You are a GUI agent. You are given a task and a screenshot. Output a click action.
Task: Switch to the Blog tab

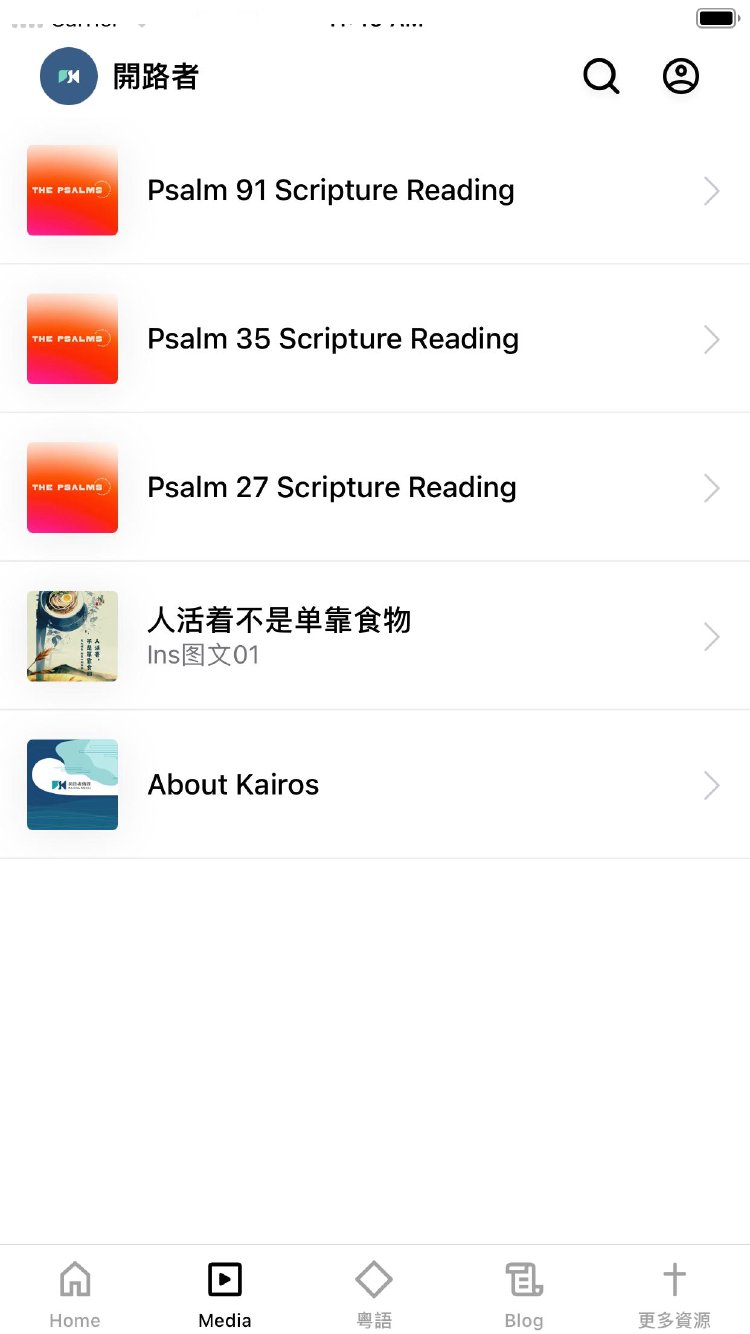point(524,1294)
